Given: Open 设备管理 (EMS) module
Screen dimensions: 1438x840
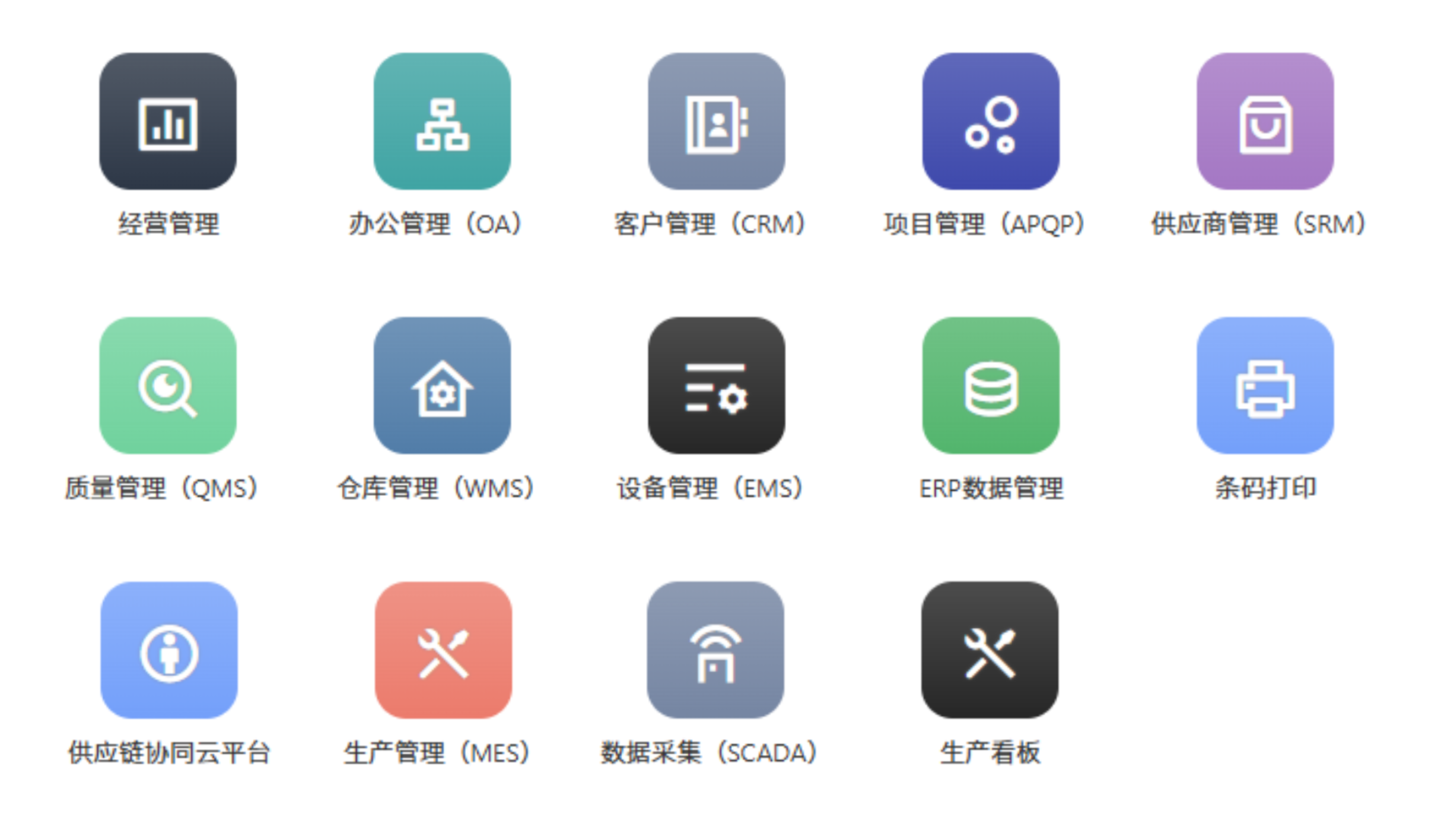Looking at the screenshot, I should [716, 386].
